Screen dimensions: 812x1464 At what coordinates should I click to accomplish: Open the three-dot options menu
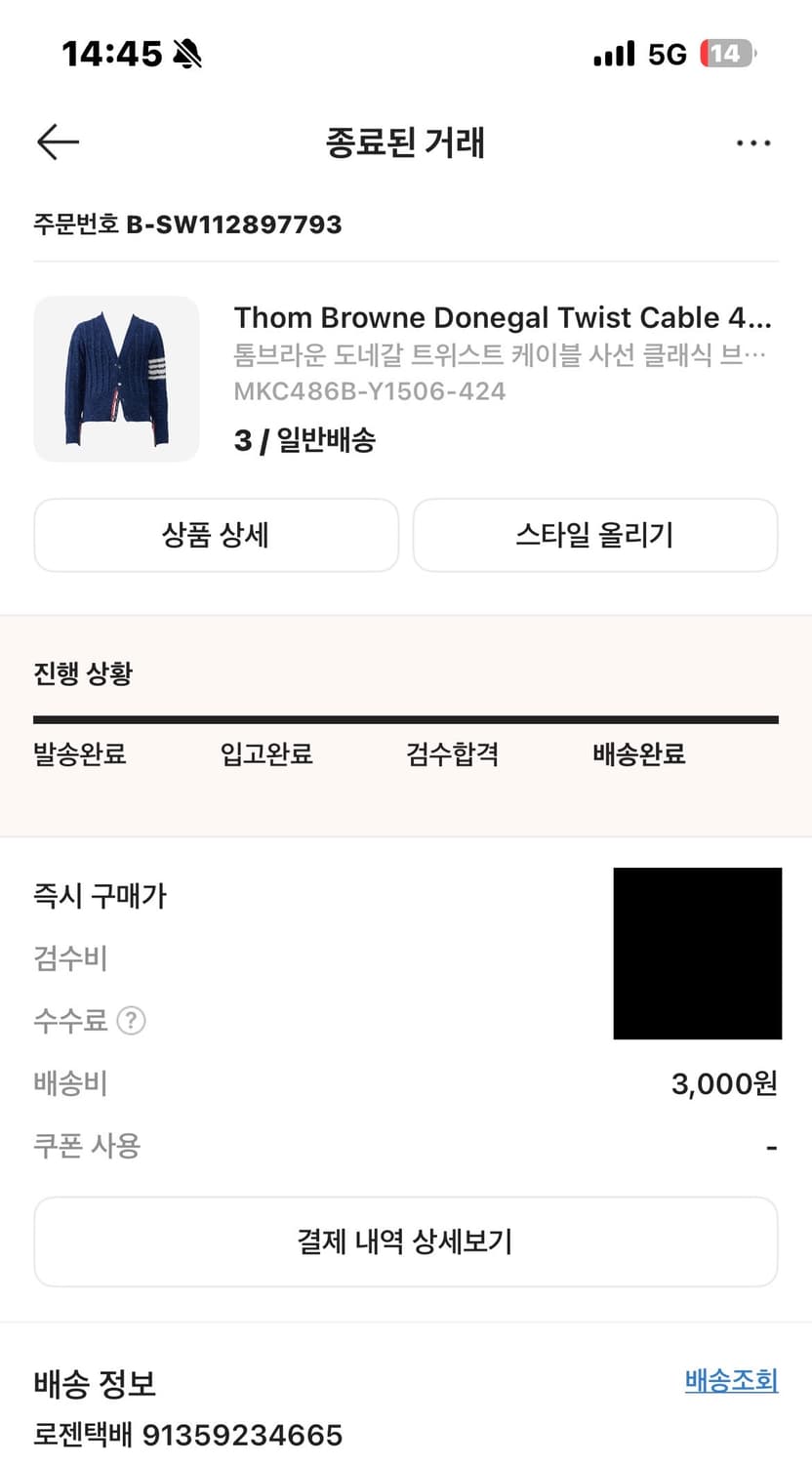tap(753, 142)
